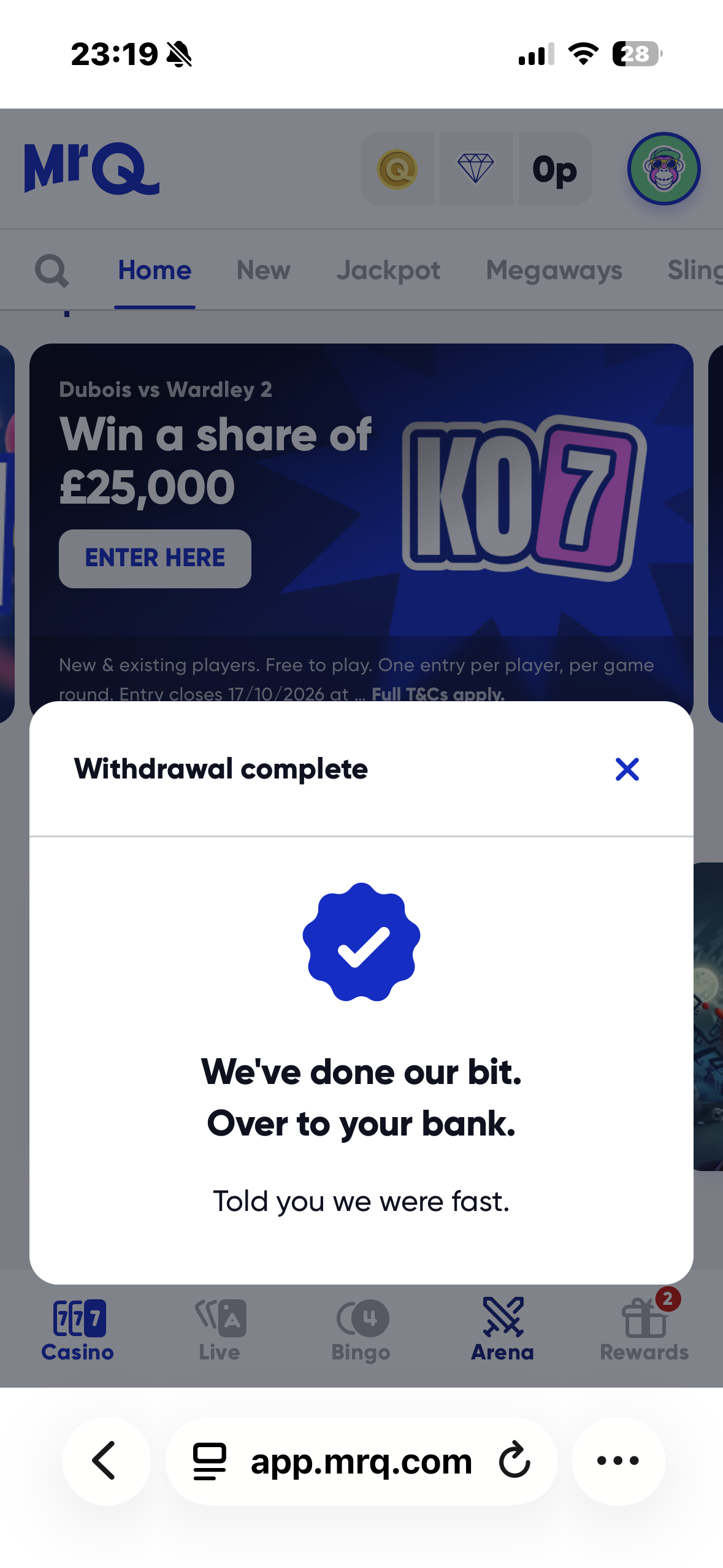The height and width of the screenshot is (1568, 723).
Task: Switch to the New tab
Action: (264, 270)
